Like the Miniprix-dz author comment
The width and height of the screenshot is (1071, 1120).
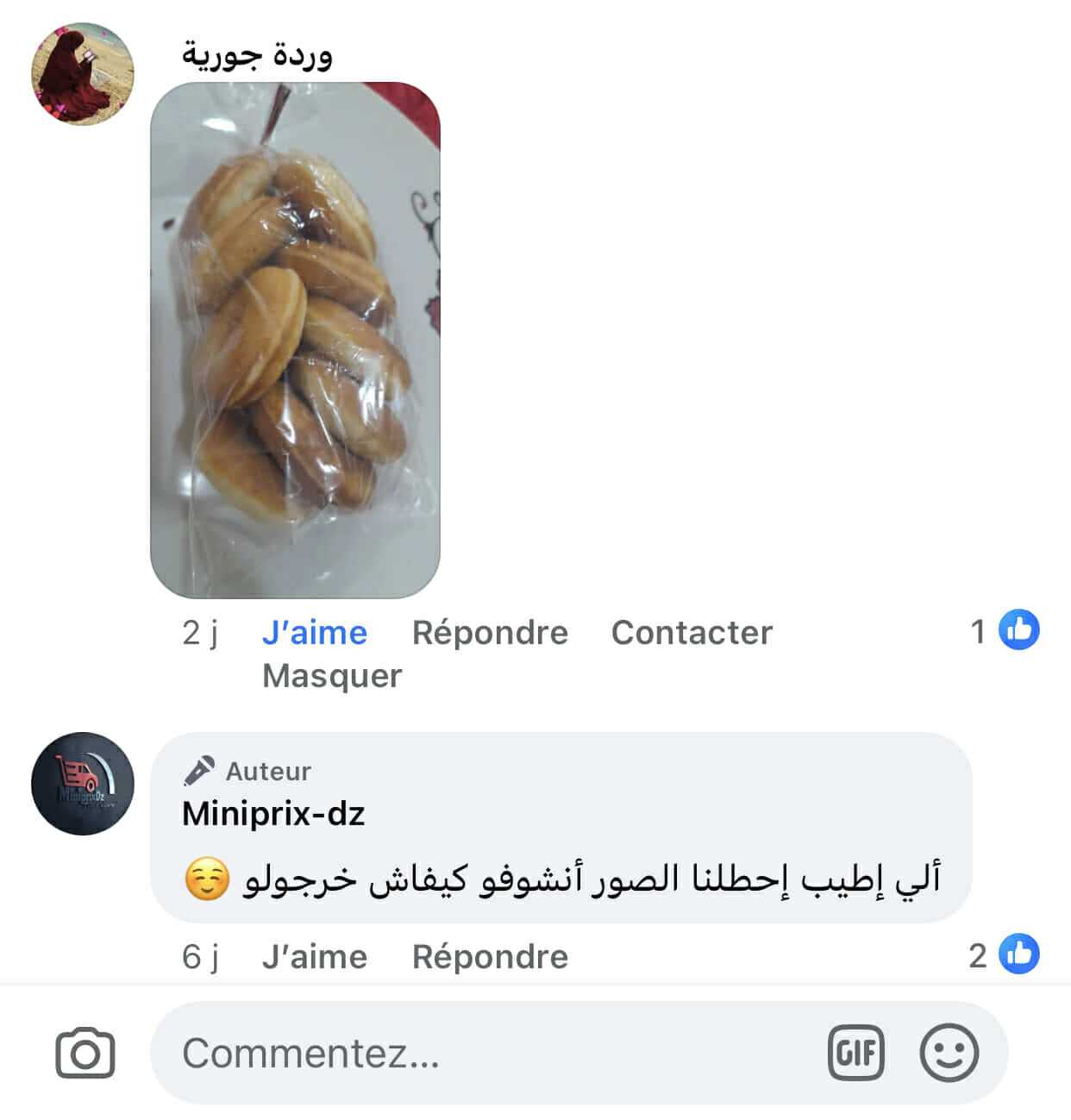[315, 957]
